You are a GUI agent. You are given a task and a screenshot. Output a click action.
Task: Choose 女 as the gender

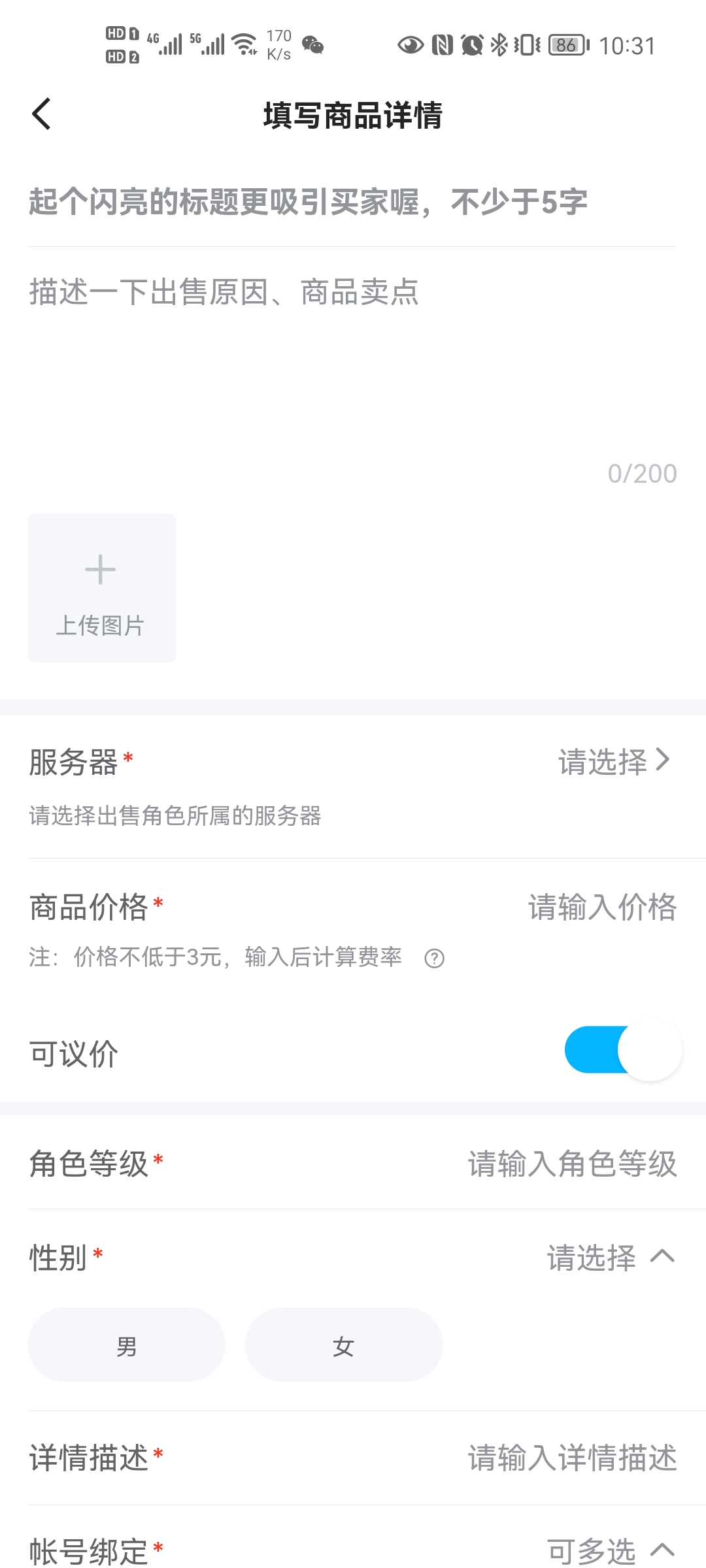tap(343, 1345)
